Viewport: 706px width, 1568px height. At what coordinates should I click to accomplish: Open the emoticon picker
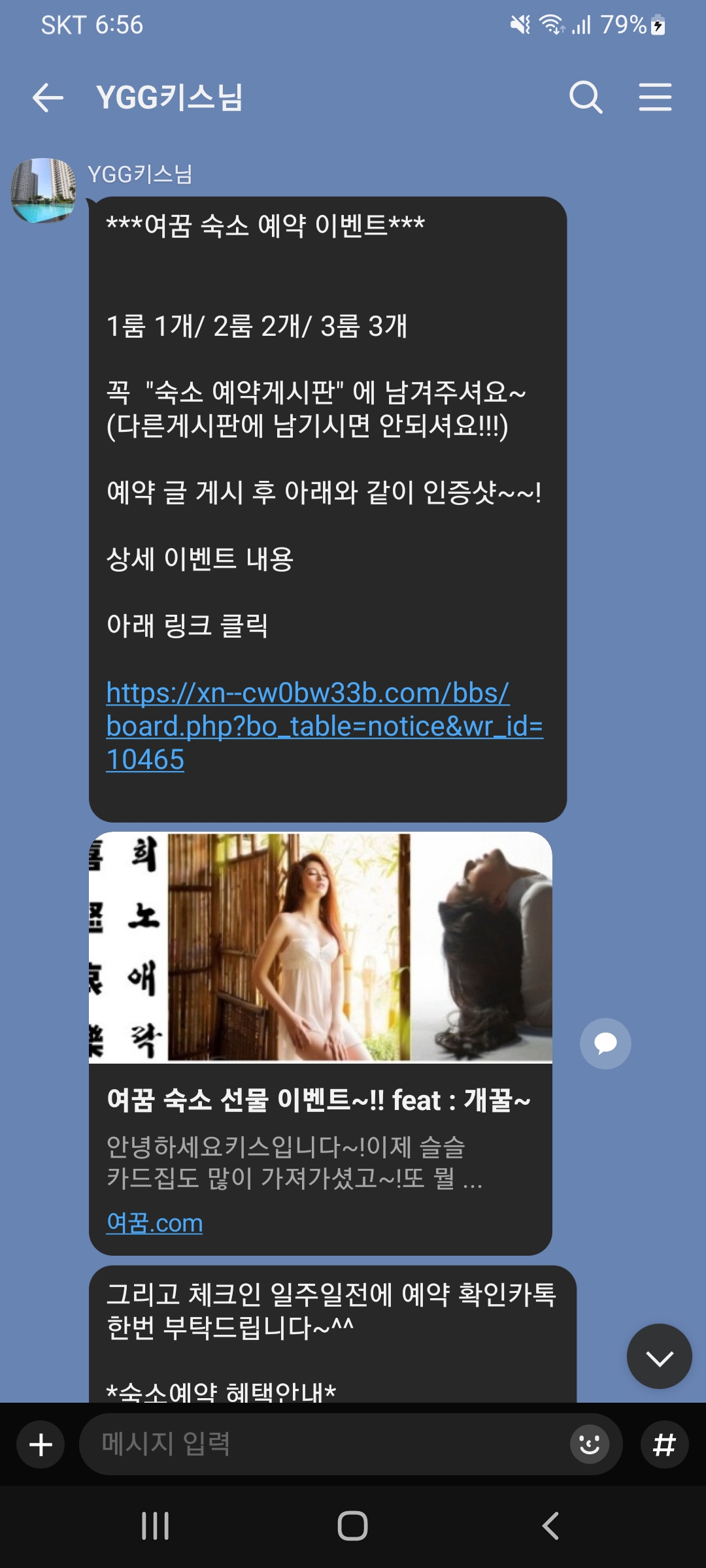pos(589,1445)
